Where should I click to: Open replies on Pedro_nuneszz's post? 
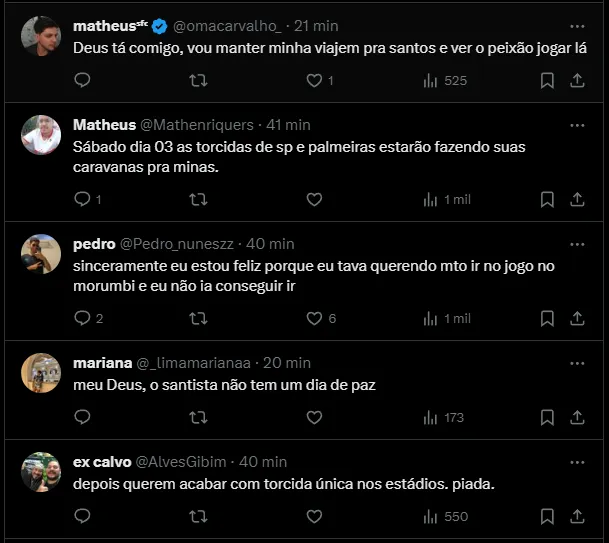[83, 318]
